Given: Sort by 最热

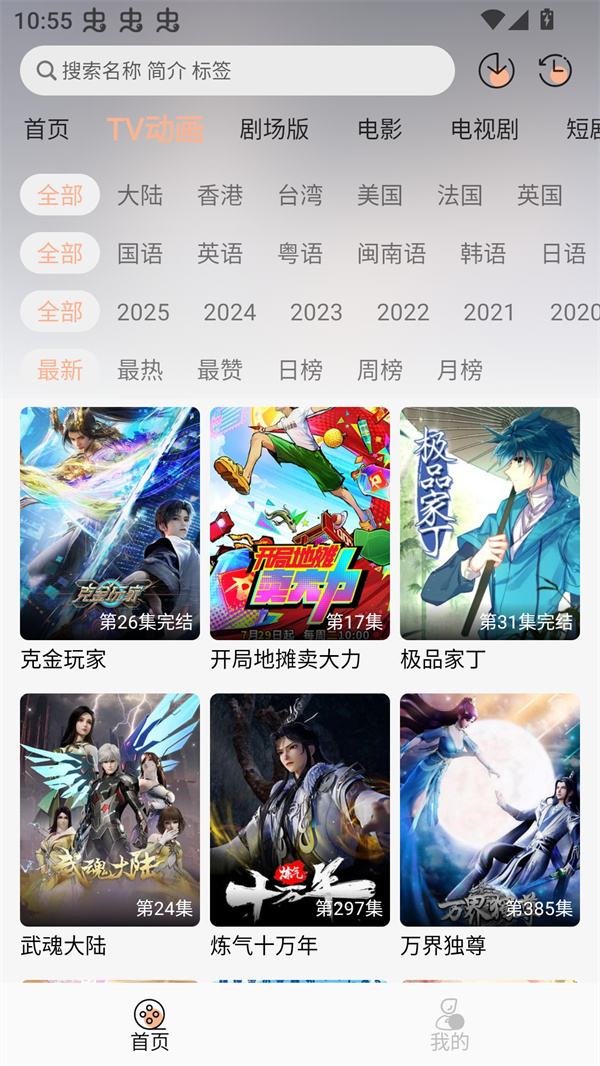Looking at the screenshot, I should [140, 370].
